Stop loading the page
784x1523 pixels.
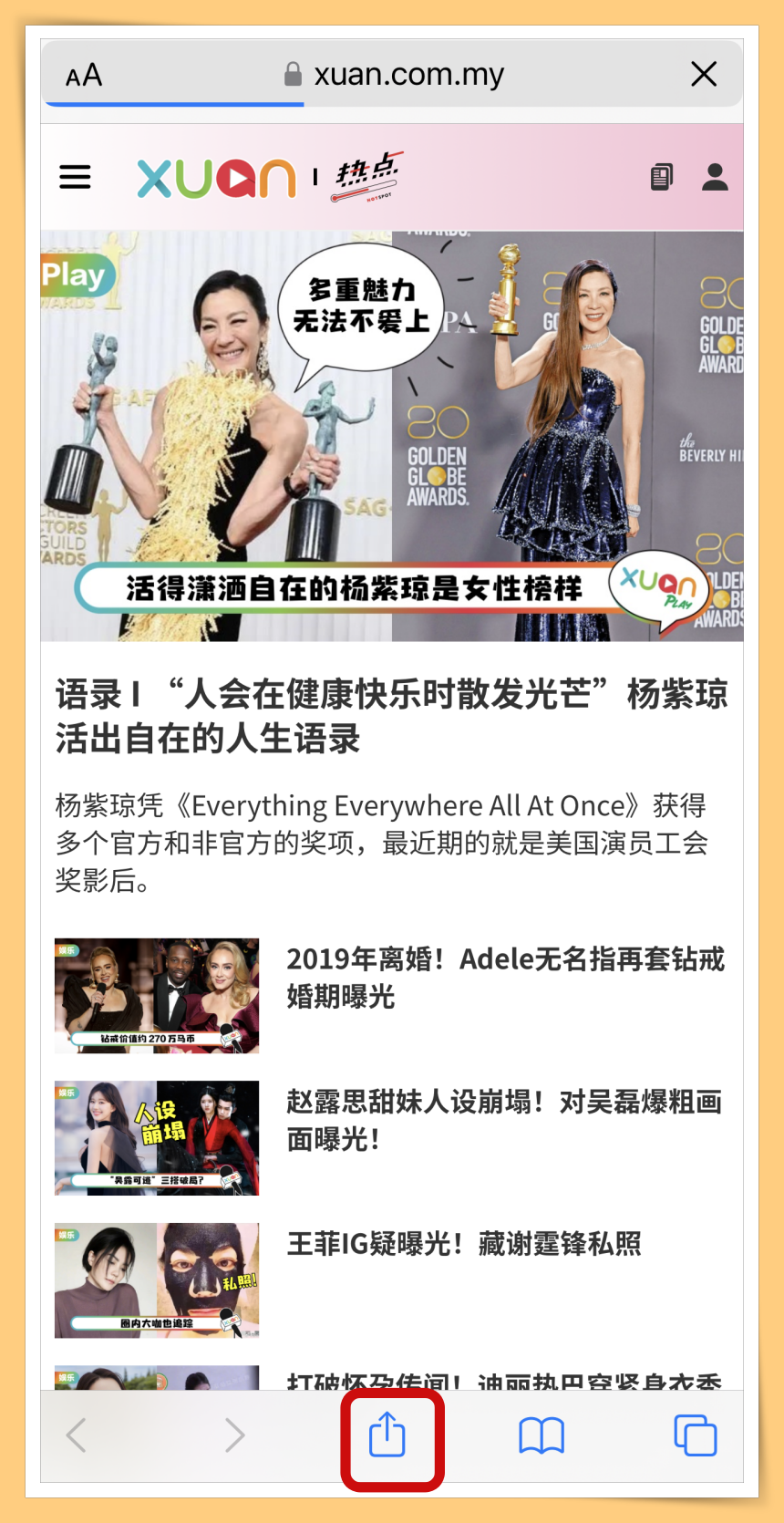point(704,74)
